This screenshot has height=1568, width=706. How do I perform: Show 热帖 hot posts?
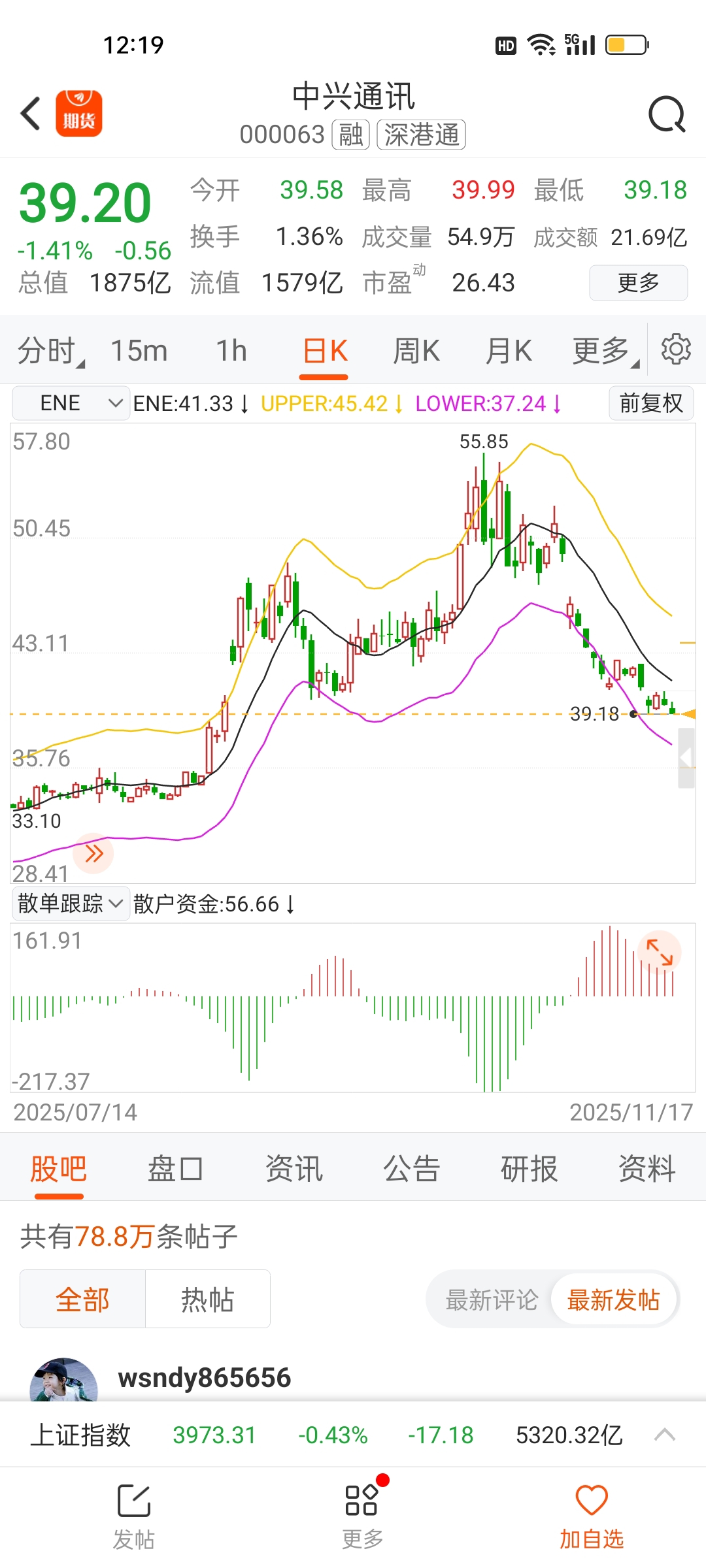[207, 1299]
